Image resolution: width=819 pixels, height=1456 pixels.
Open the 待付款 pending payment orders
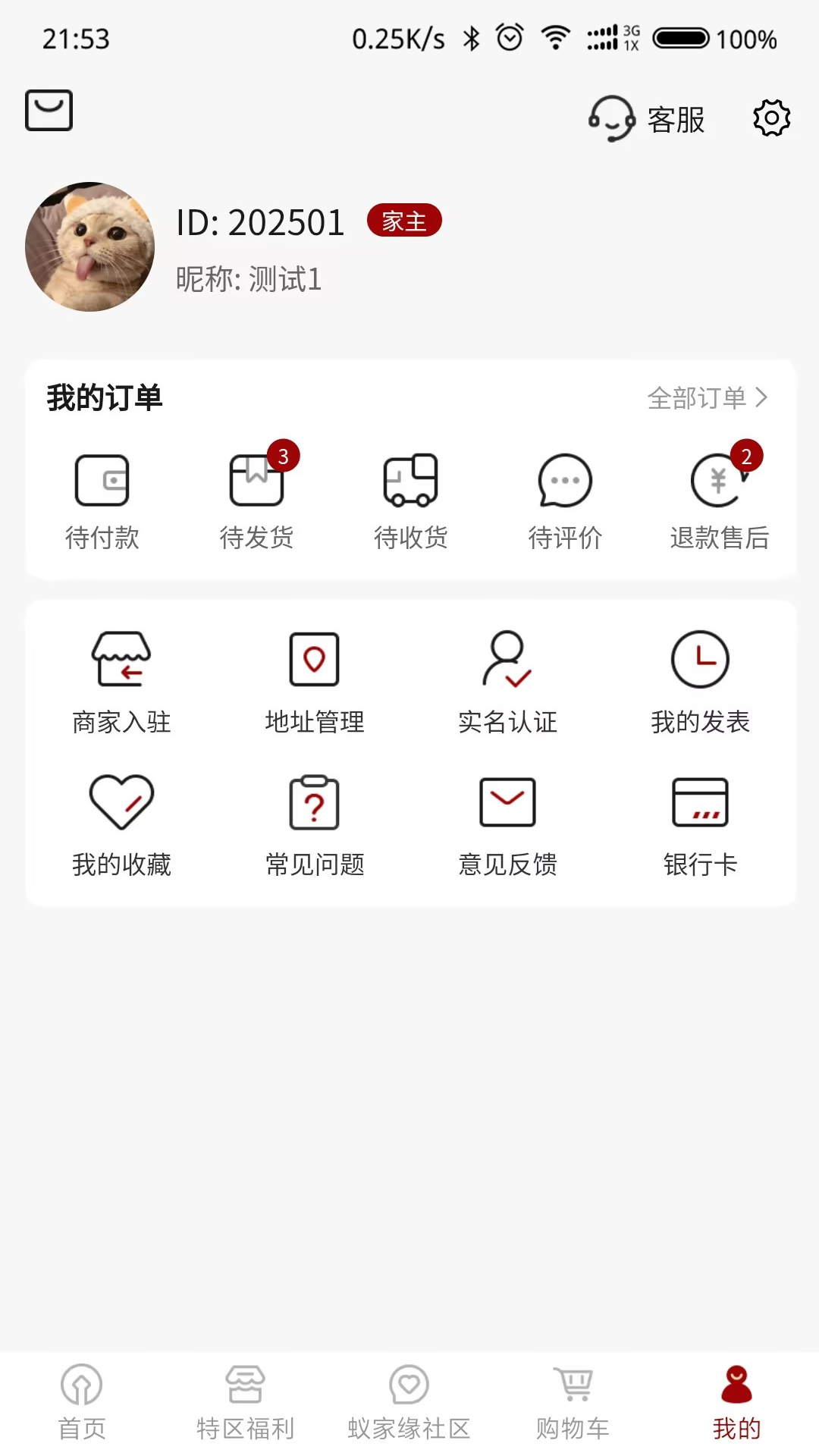click(x=102, y=497)
